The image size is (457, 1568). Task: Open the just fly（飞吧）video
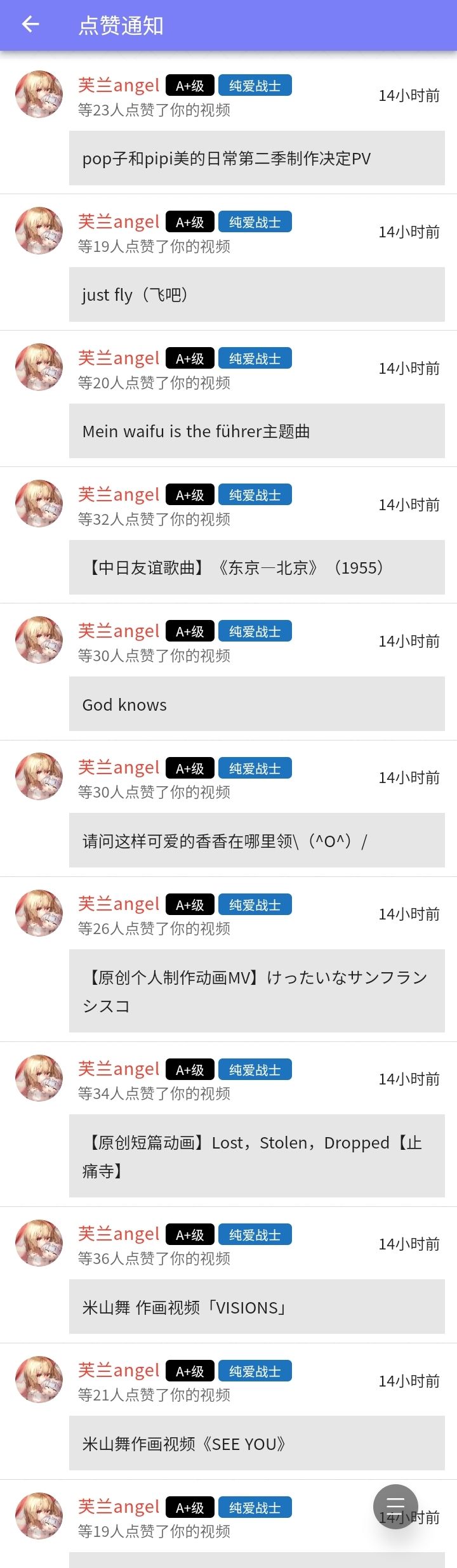pyautogui.click(x=256, y=294)
